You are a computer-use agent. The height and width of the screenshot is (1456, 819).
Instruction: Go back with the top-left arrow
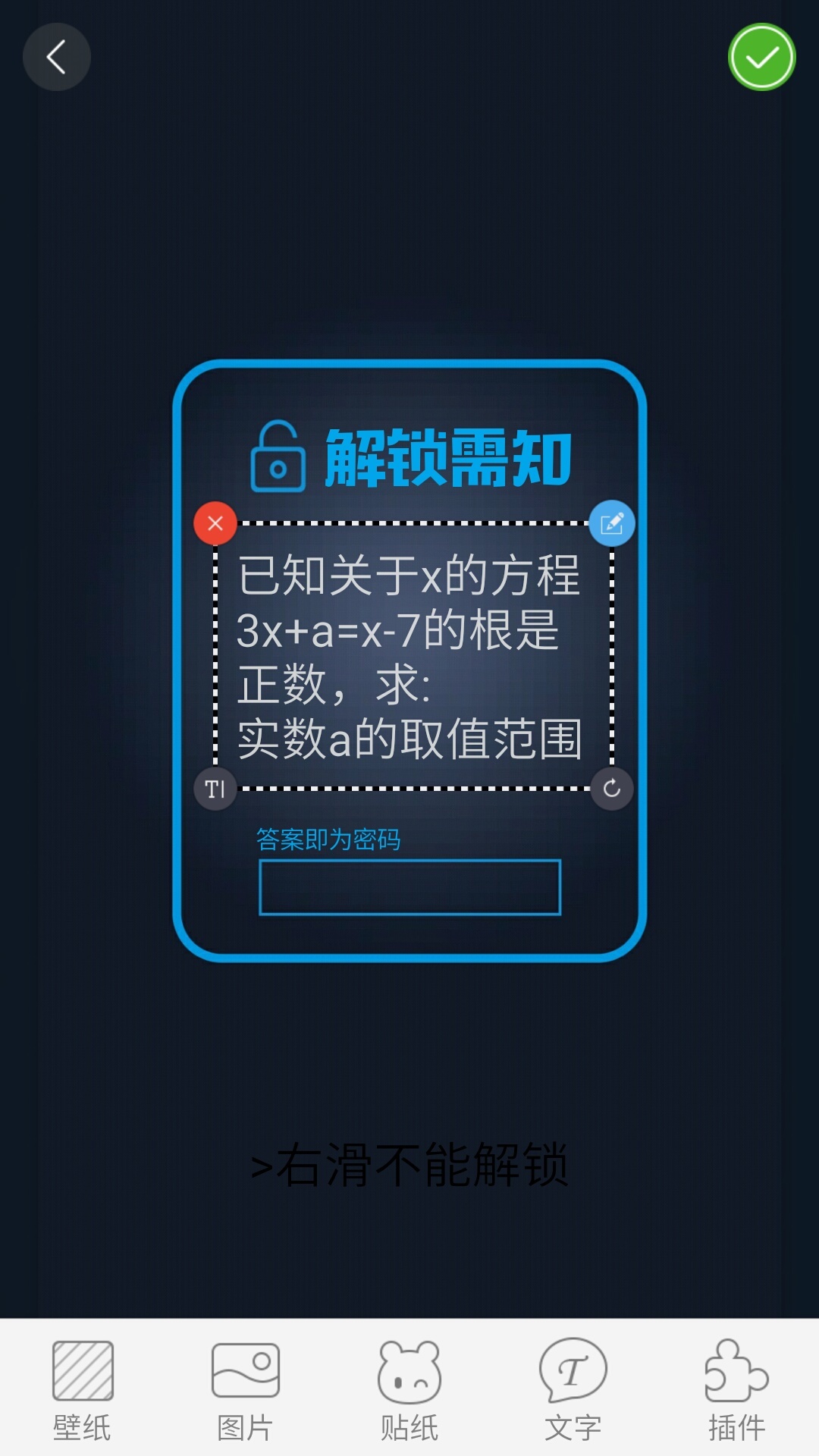point(57,57)
